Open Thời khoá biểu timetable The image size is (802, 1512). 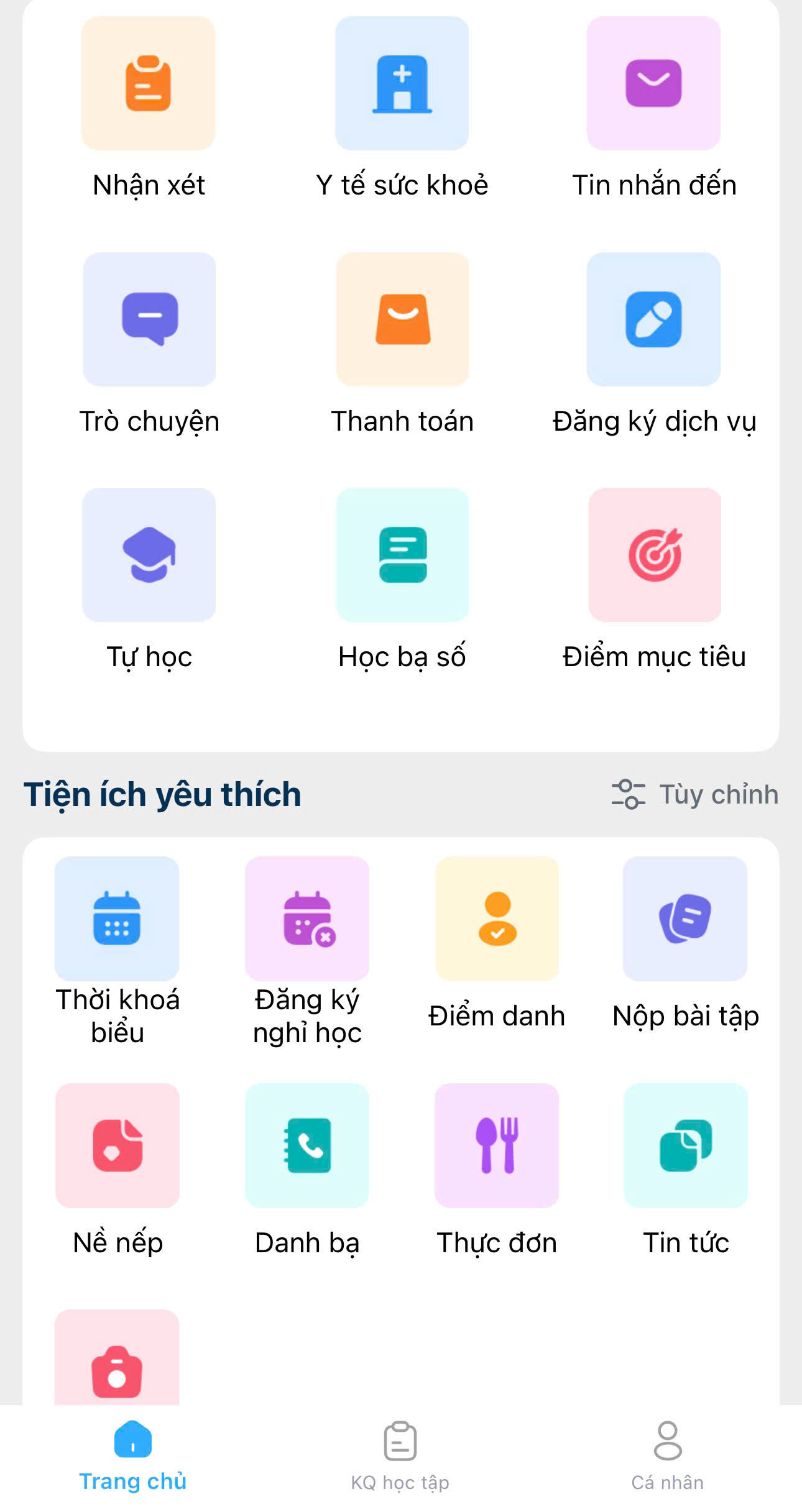[x=117, y=919]
